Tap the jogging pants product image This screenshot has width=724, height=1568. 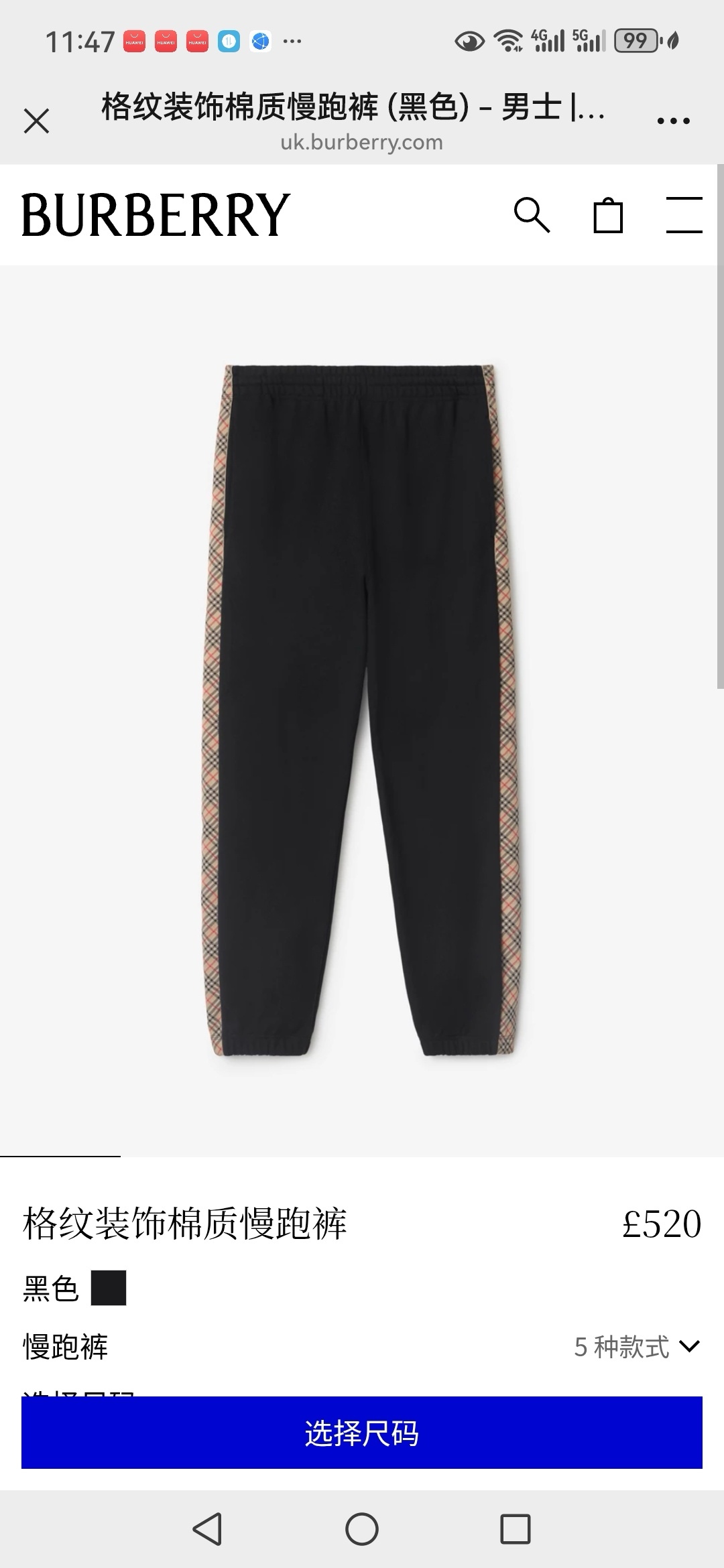362,710
